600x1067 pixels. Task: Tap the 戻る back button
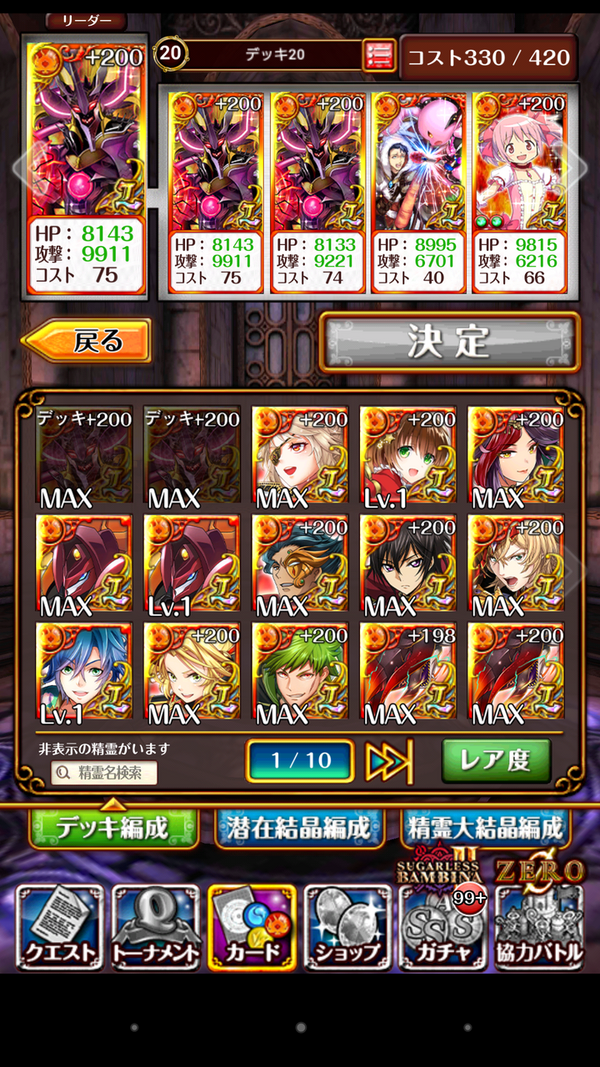88,341
